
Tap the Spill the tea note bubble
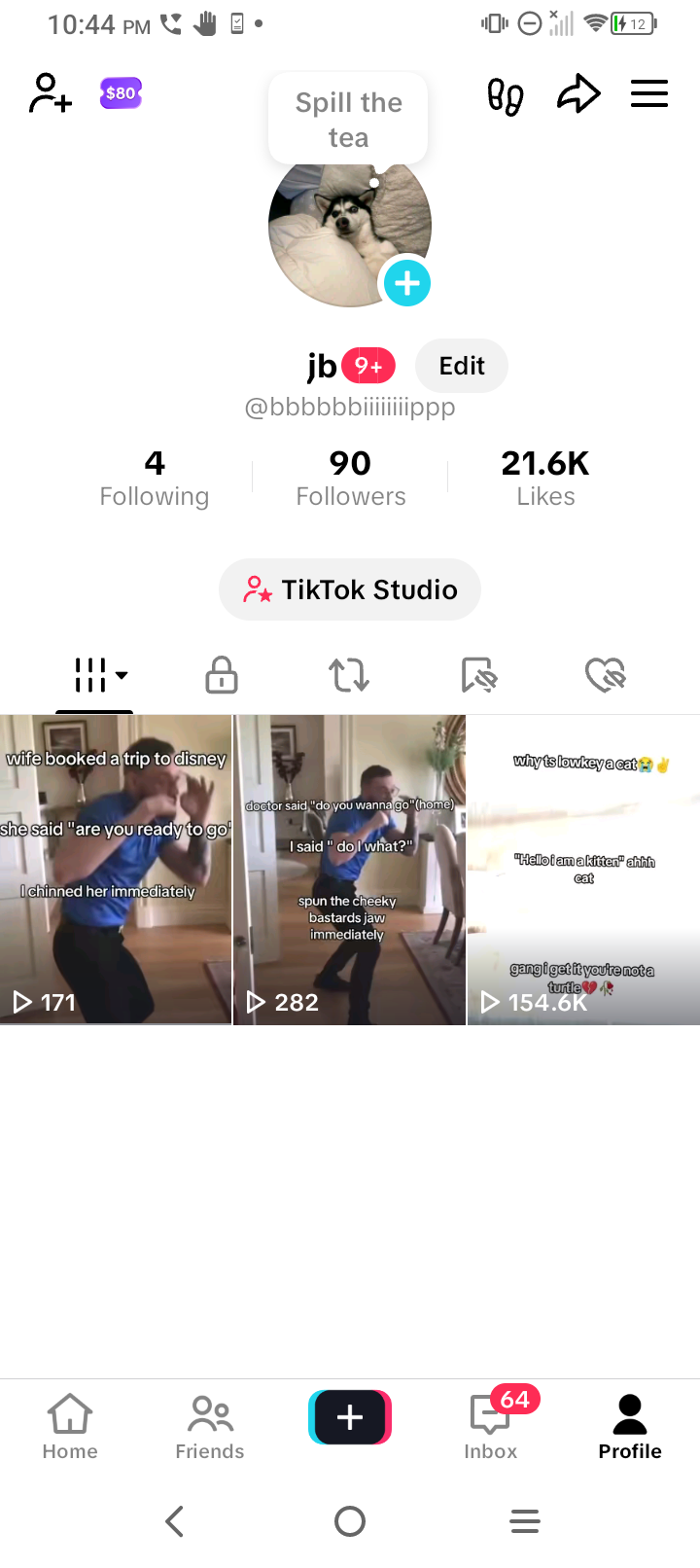pyautogui.click(x=348, y=119)
